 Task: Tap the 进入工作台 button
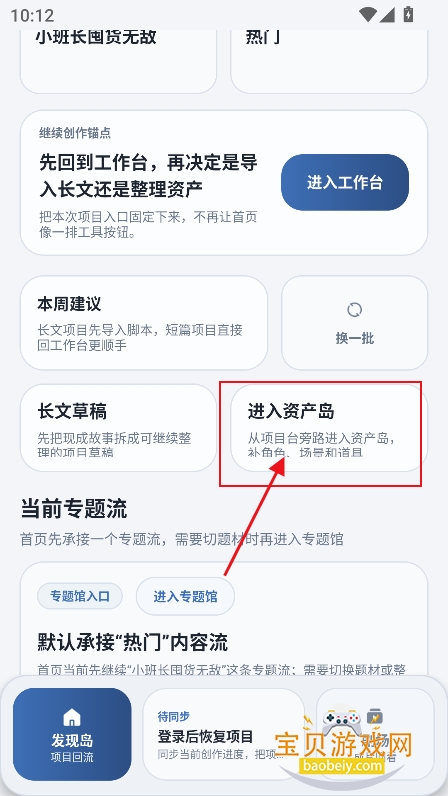344,182
